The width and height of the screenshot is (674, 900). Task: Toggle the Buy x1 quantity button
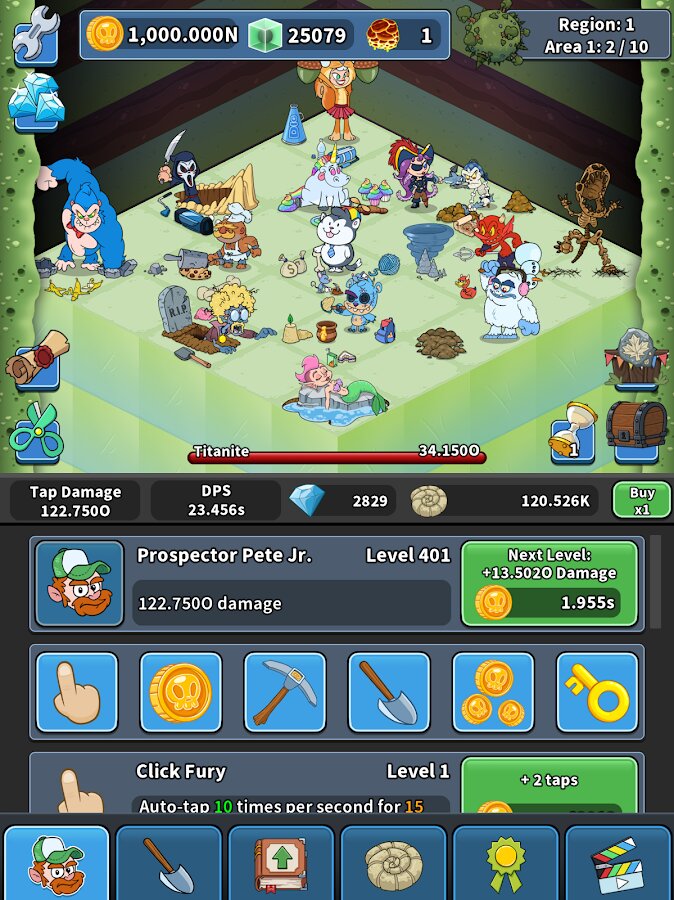(x=641, y=499)
